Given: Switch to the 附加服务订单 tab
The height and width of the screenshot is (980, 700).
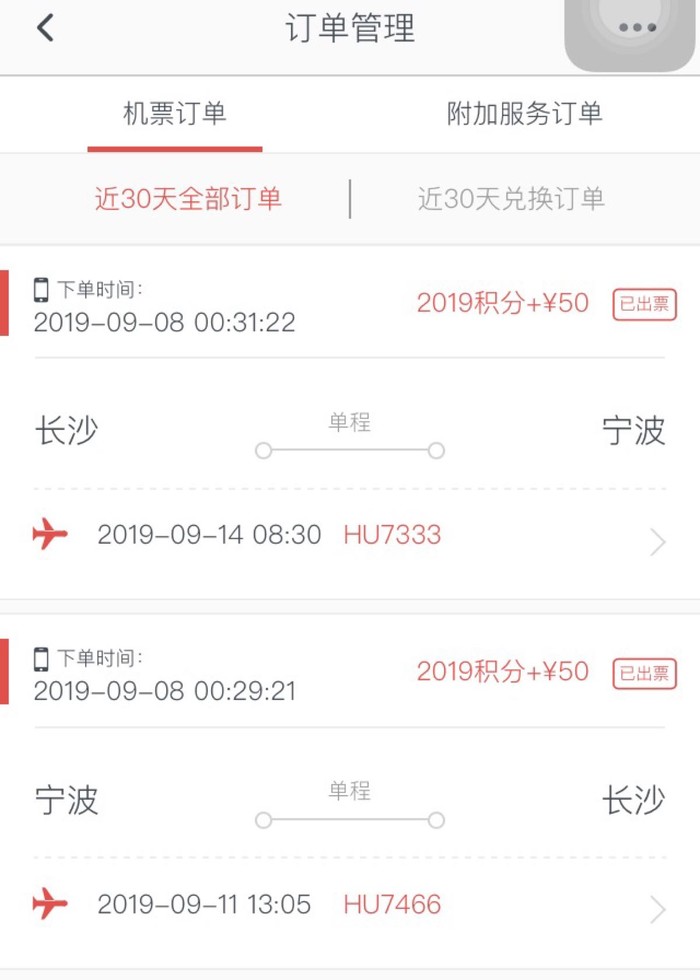Looking at the screenshot, I should point(524,113).
